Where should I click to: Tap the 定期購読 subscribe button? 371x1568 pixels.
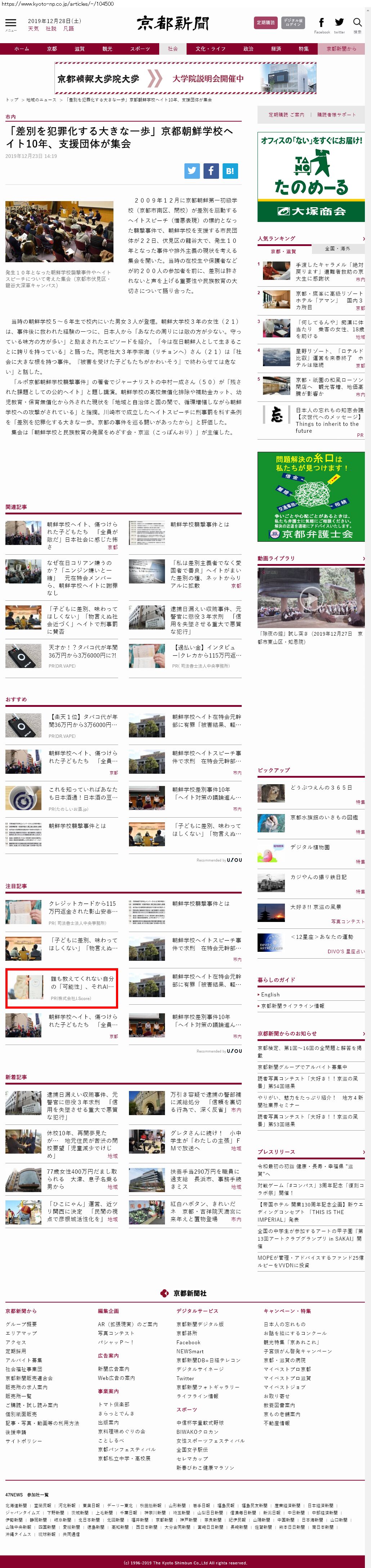(x=265, y=23)
